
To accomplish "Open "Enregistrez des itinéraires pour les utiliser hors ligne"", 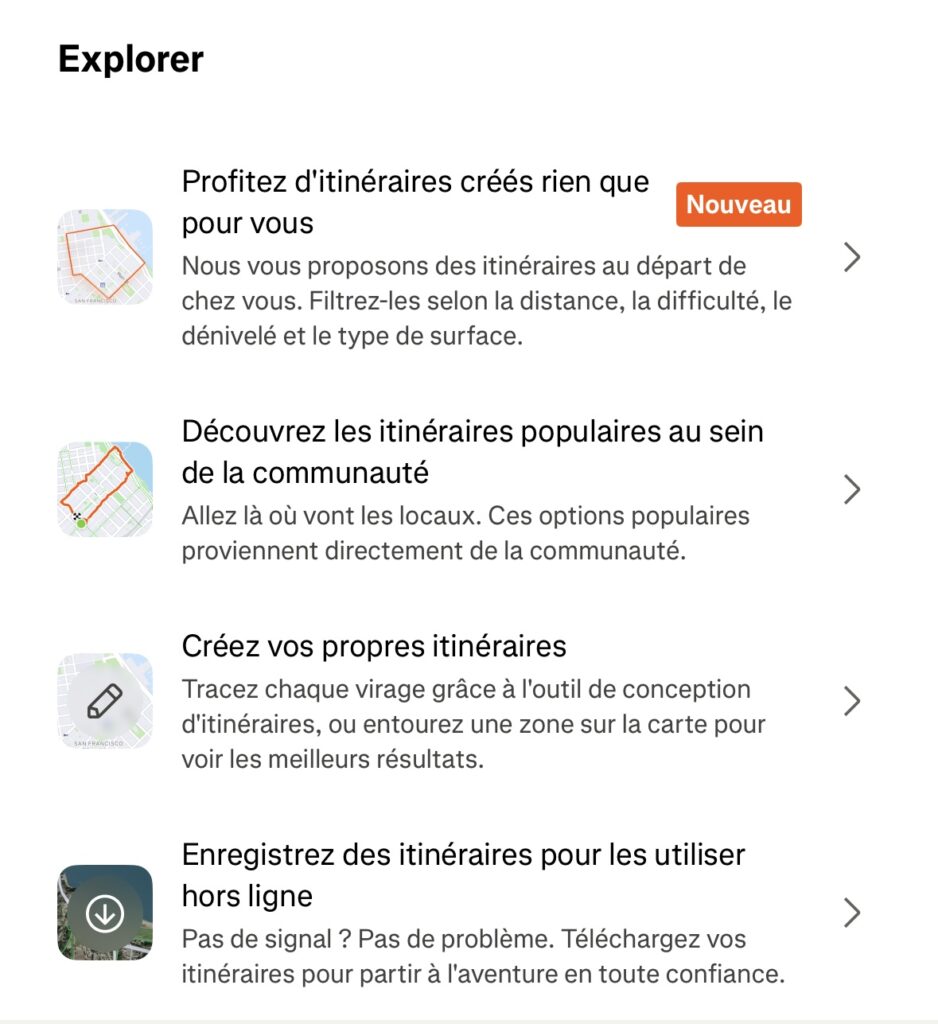I will [x=461, y=875].
